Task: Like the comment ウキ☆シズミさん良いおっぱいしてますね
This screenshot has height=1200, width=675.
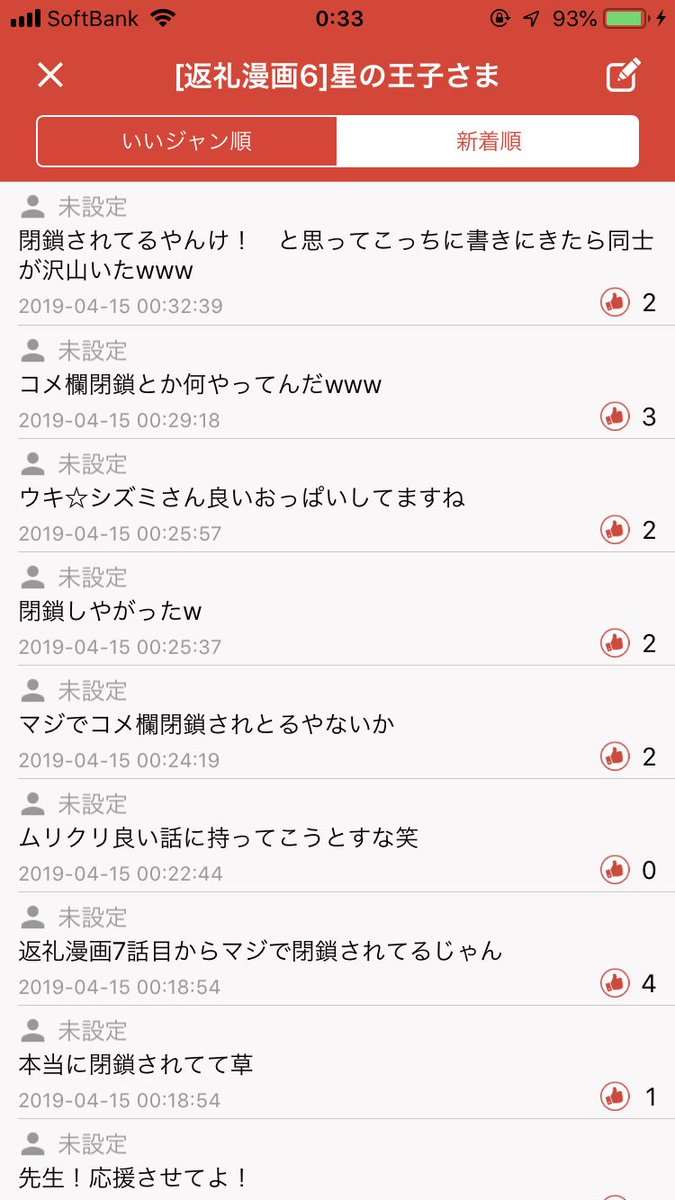Action: click(x=615, y=529)
